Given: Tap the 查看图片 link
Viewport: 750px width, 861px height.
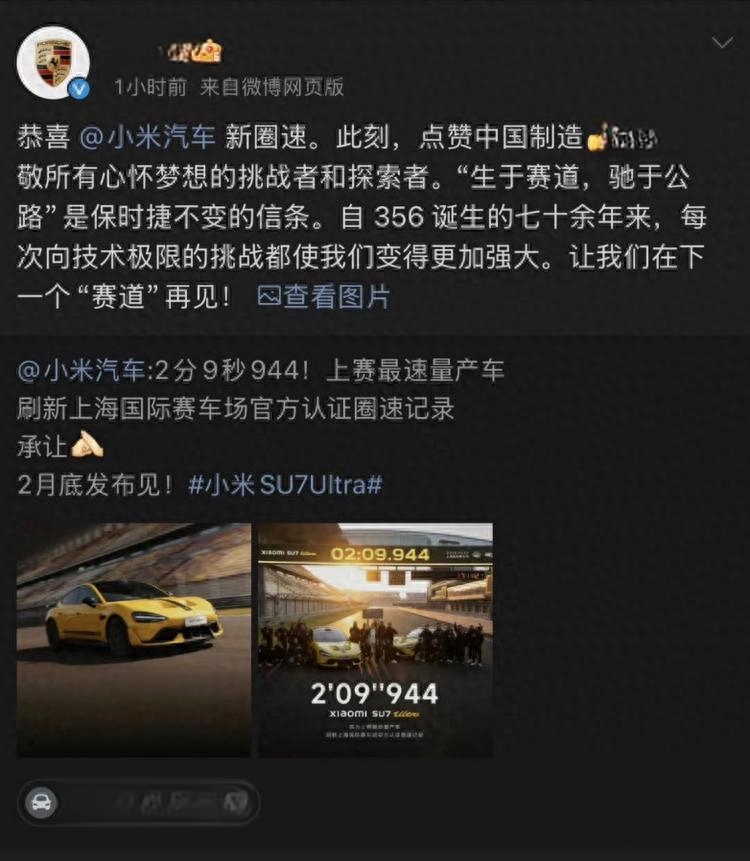Looking at the screenshot, I should point(323,296).
